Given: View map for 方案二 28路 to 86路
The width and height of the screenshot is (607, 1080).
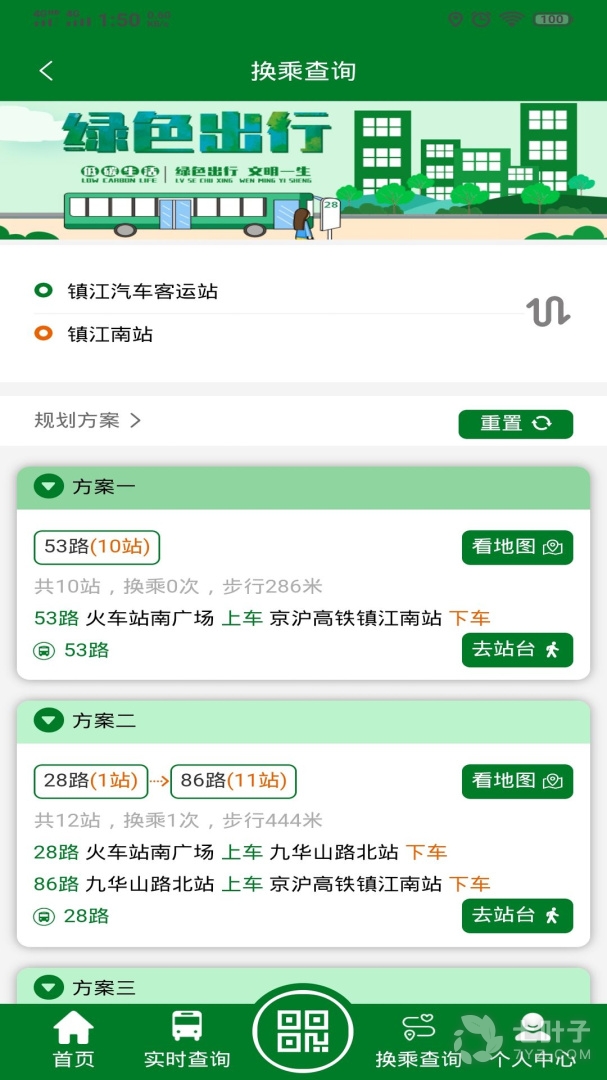Looking at the screenshot, I should click(517, 781).
